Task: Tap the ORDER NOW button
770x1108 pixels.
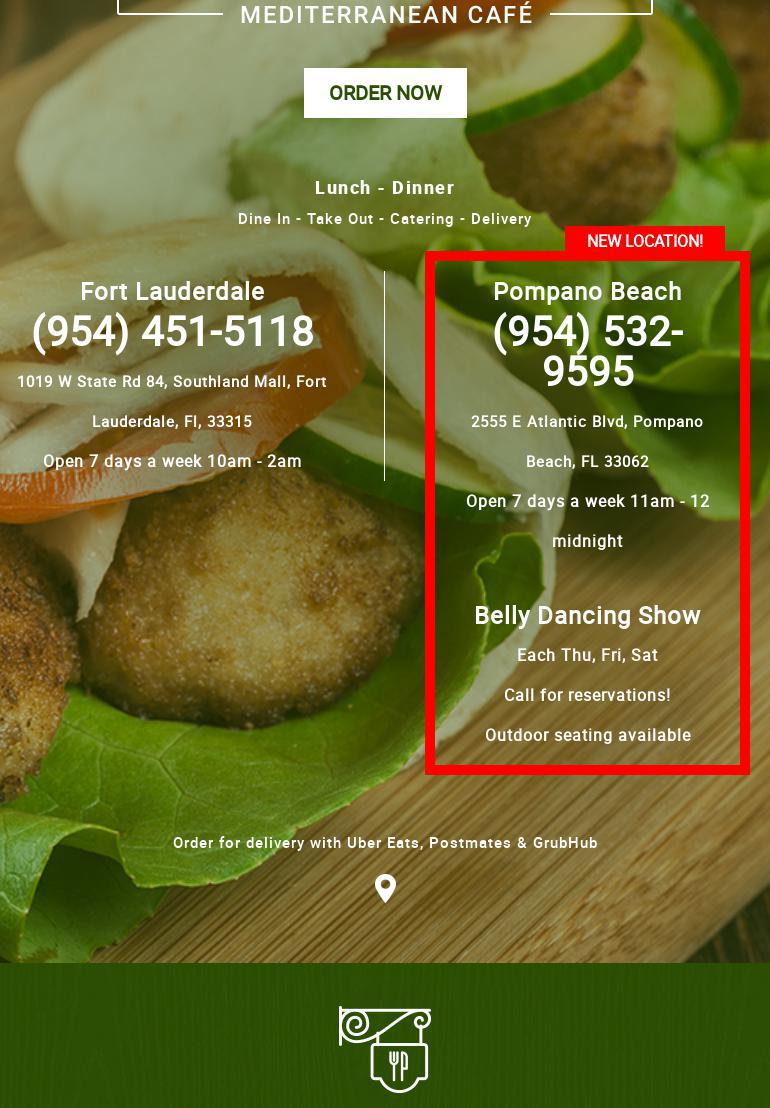Action: pyautogui.click(x=385, y=93)
